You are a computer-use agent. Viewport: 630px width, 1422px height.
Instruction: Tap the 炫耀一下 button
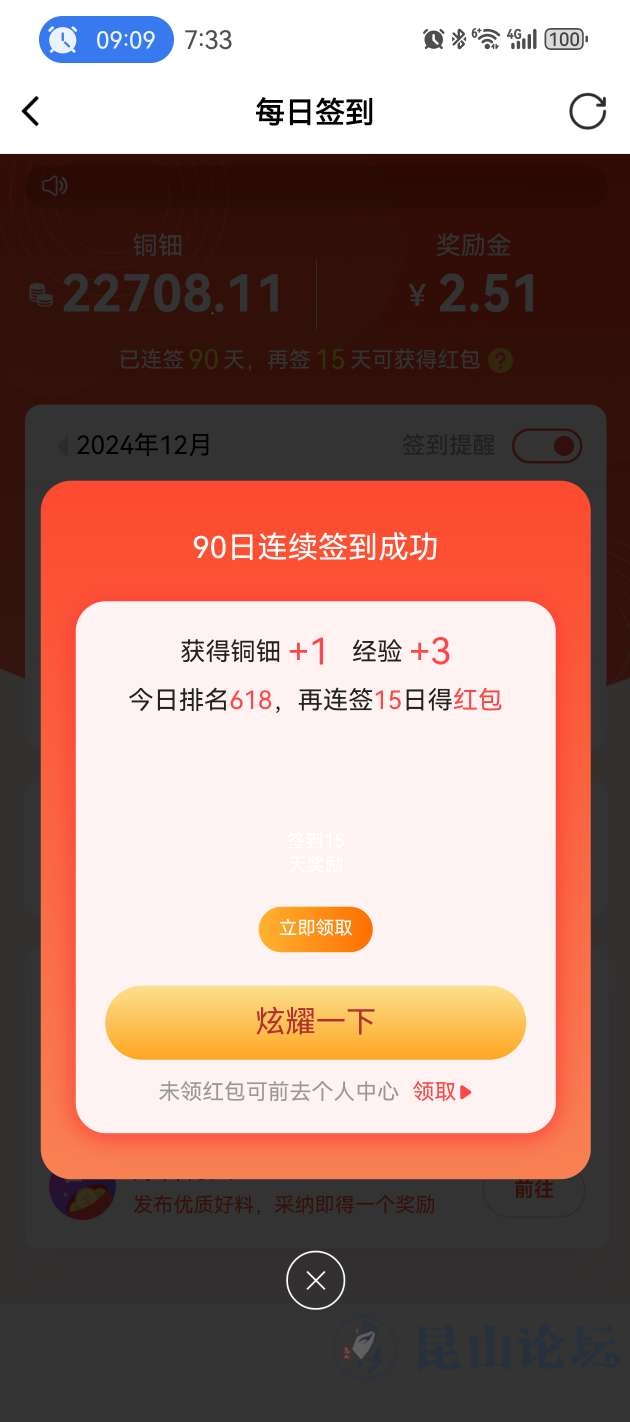[315, 1022]
